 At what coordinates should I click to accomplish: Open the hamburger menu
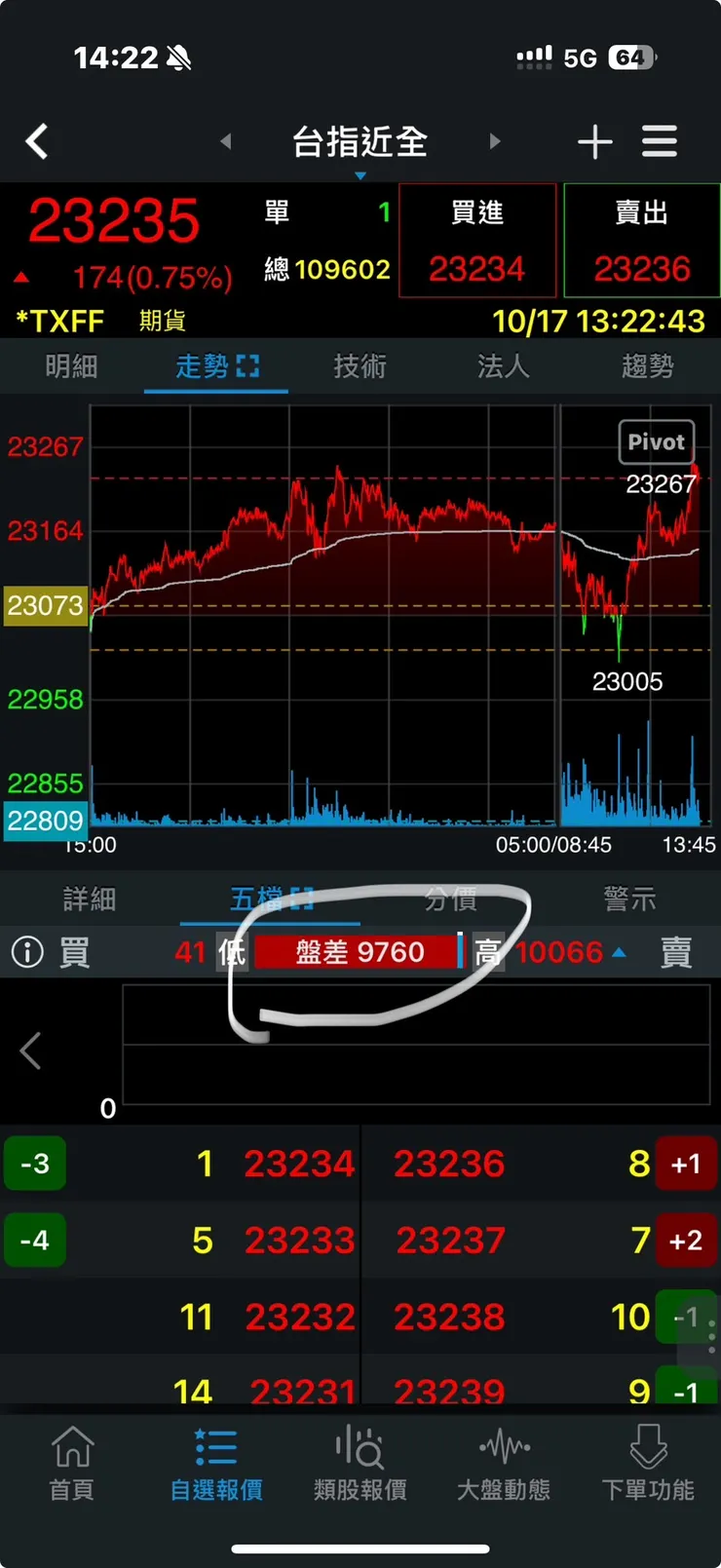(660, 142)
